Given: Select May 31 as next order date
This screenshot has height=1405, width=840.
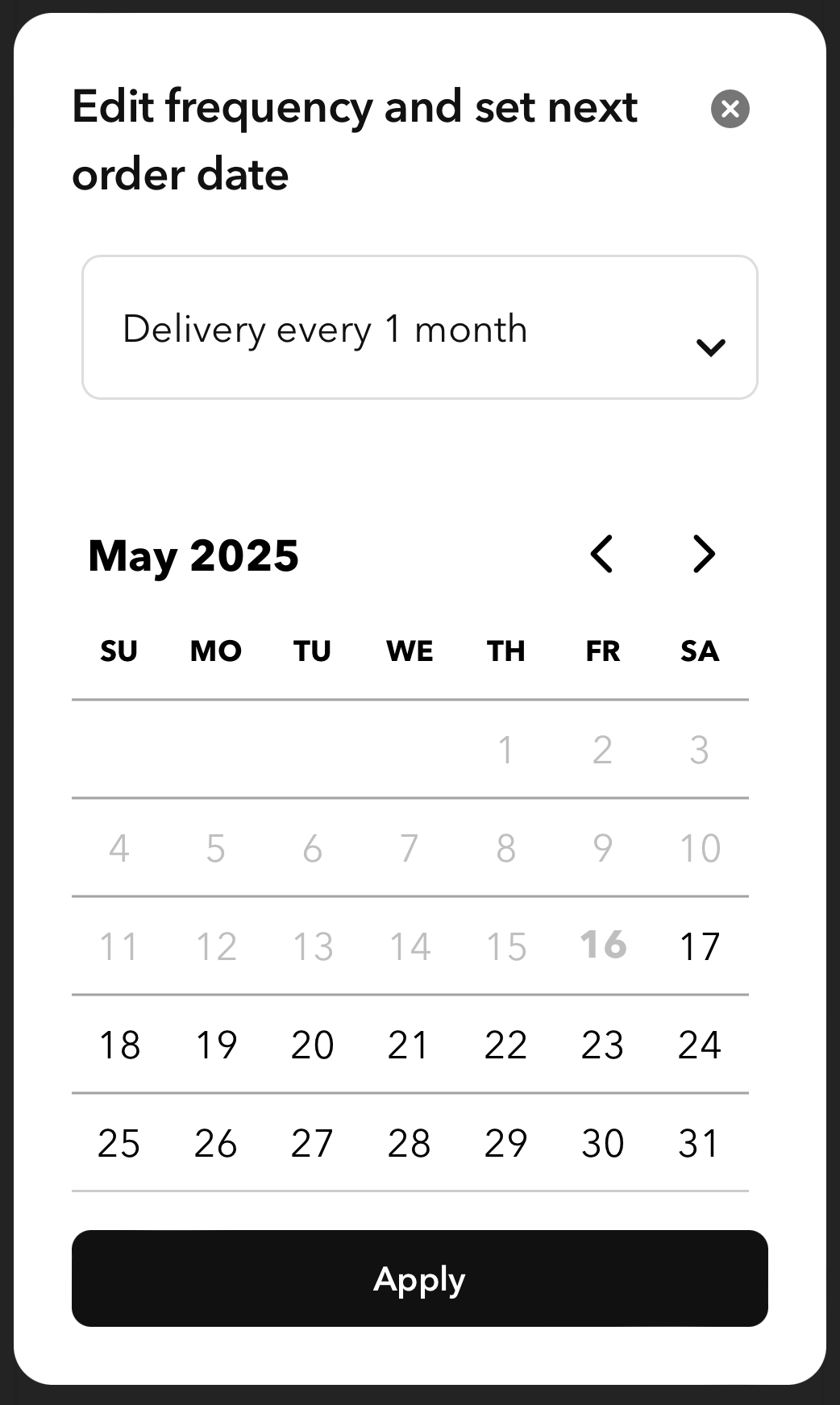Looking at the screenshot, I should (699, 1143).
